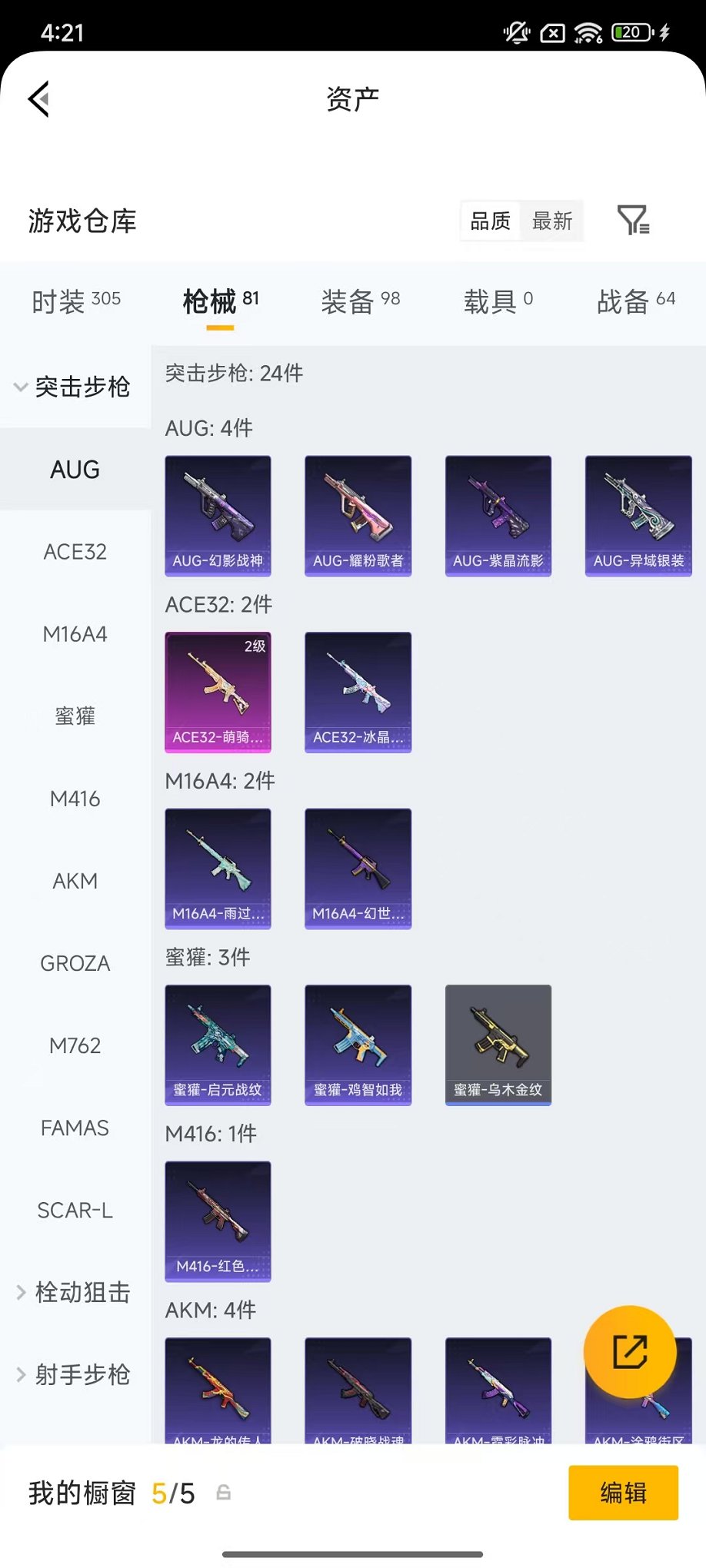Expand the 射手步枪 category
Screen dimensions: 706x1568
(74, 1374)
